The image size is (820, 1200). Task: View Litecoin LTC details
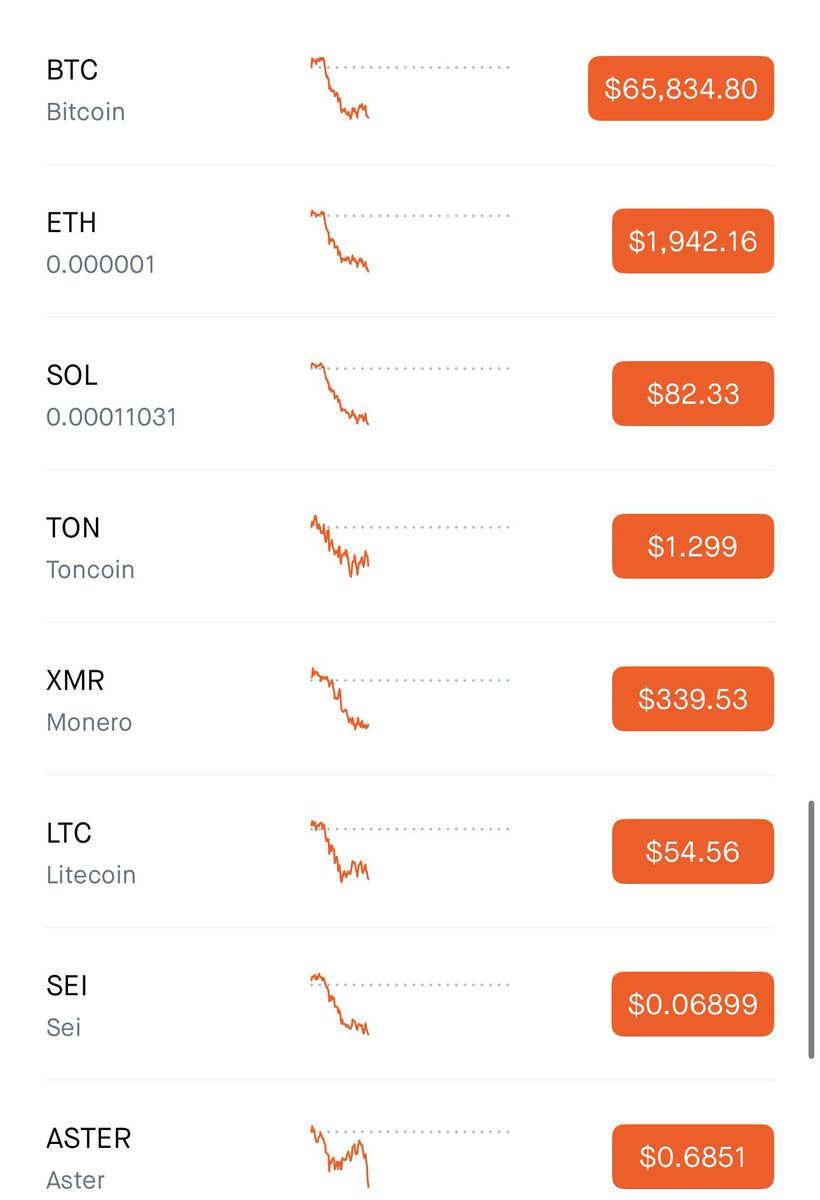point(91,853)
